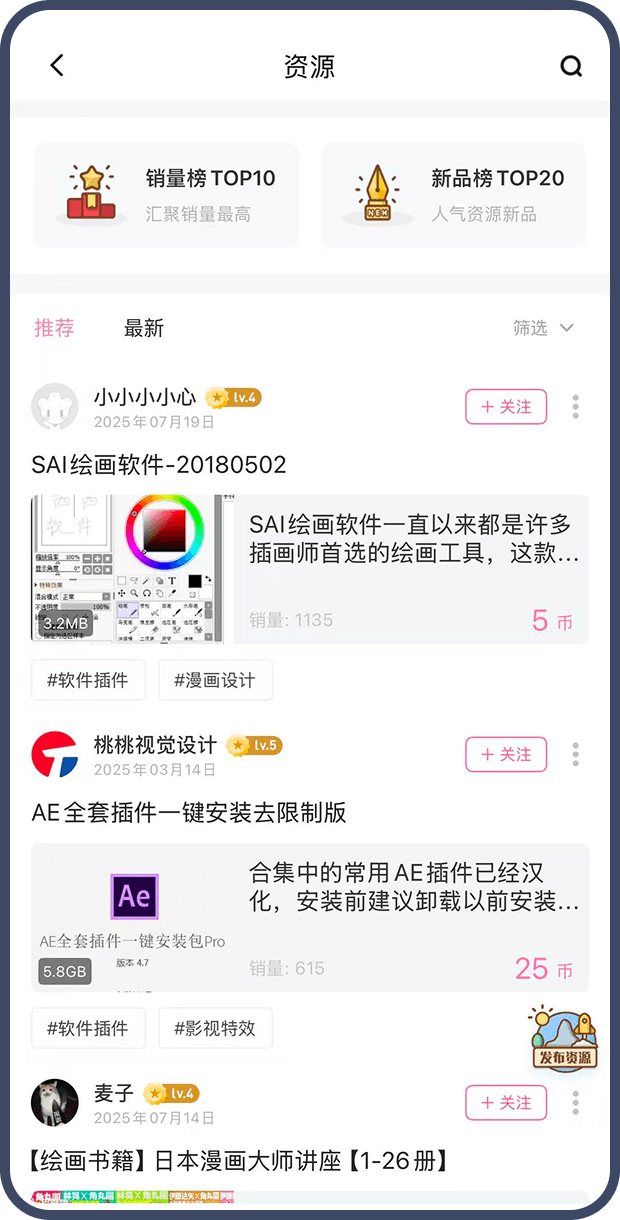620x1220 pixels.
Task: Open more options for 小小小小心's post
Action: [575, 407]
